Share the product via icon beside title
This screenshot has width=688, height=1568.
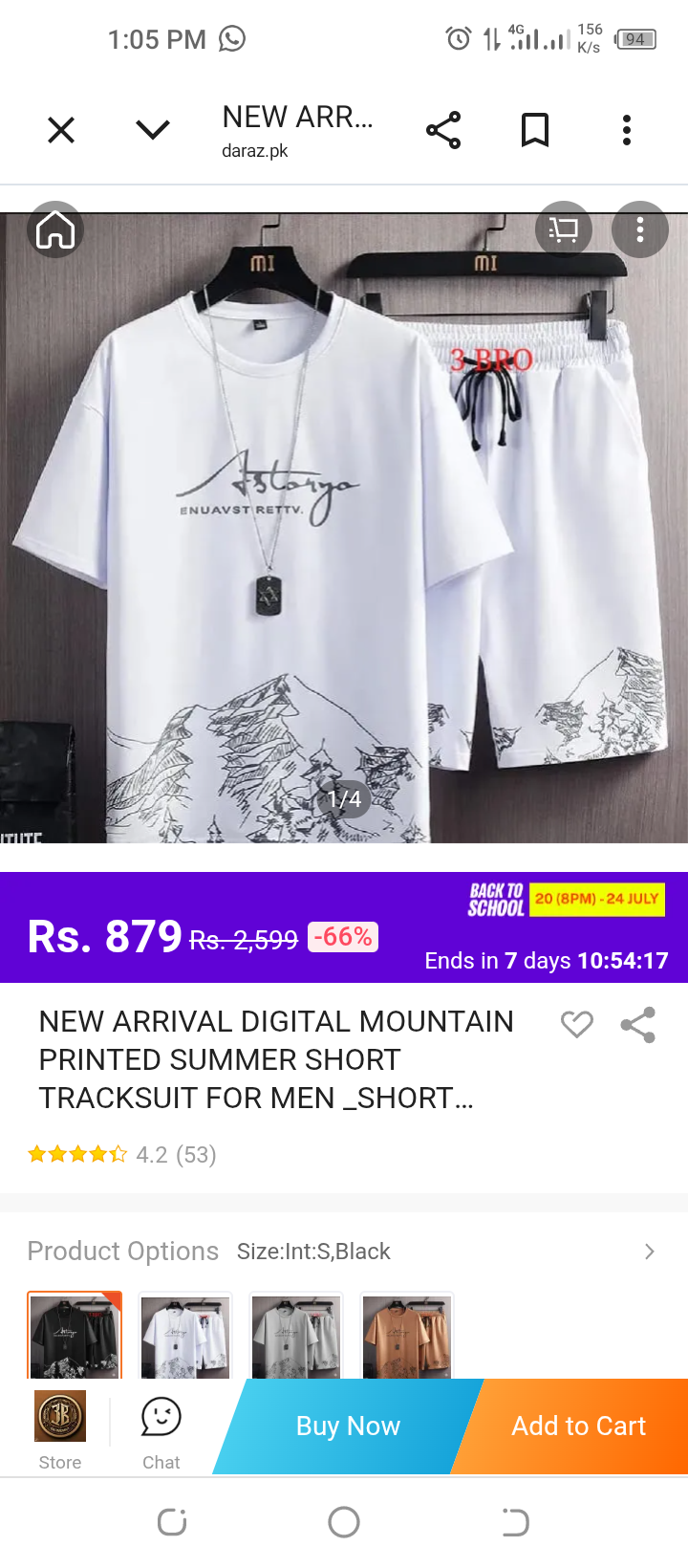coord(638,1025)
